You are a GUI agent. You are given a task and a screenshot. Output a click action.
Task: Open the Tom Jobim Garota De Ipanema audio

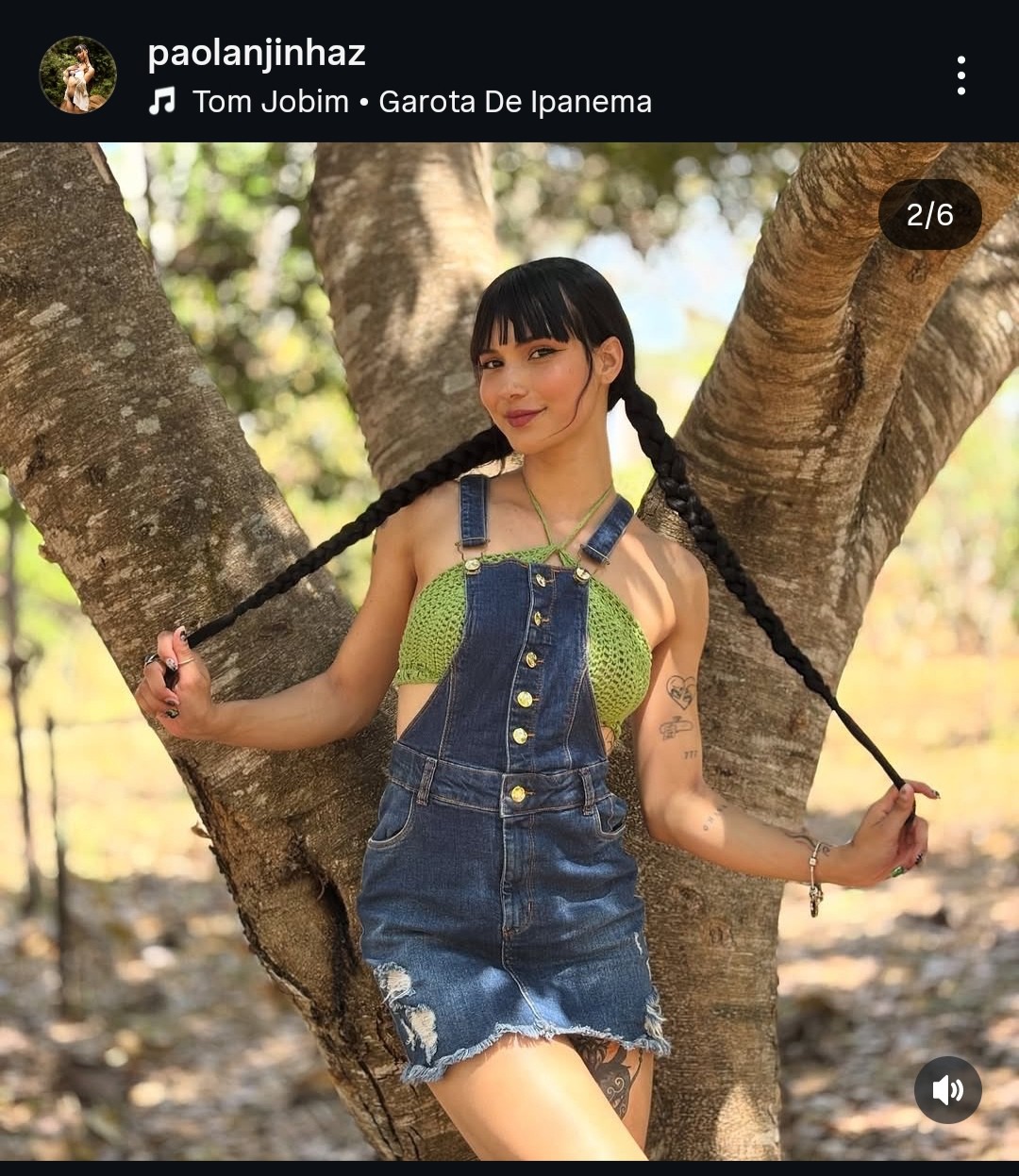421,102
